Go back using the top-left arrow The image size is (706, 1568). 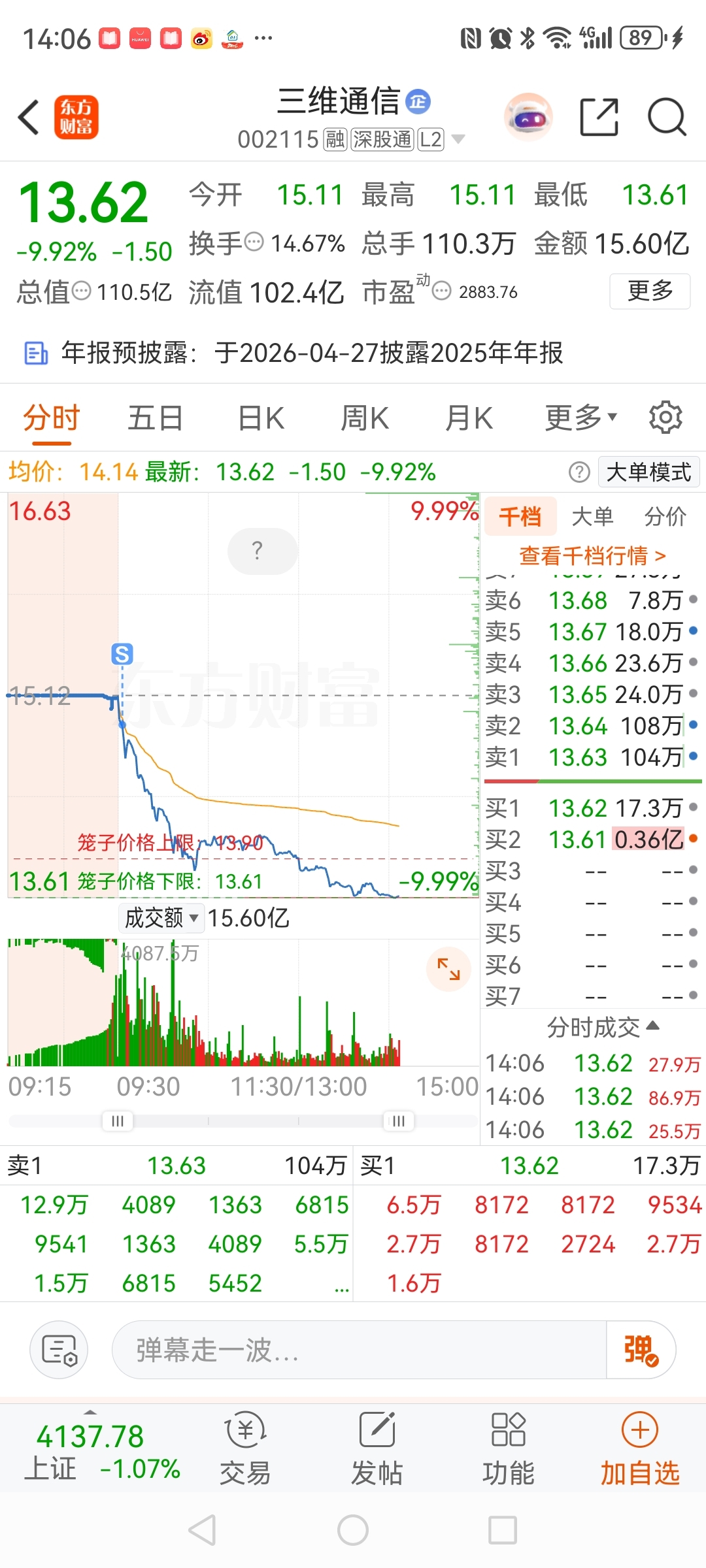point(29,118)
